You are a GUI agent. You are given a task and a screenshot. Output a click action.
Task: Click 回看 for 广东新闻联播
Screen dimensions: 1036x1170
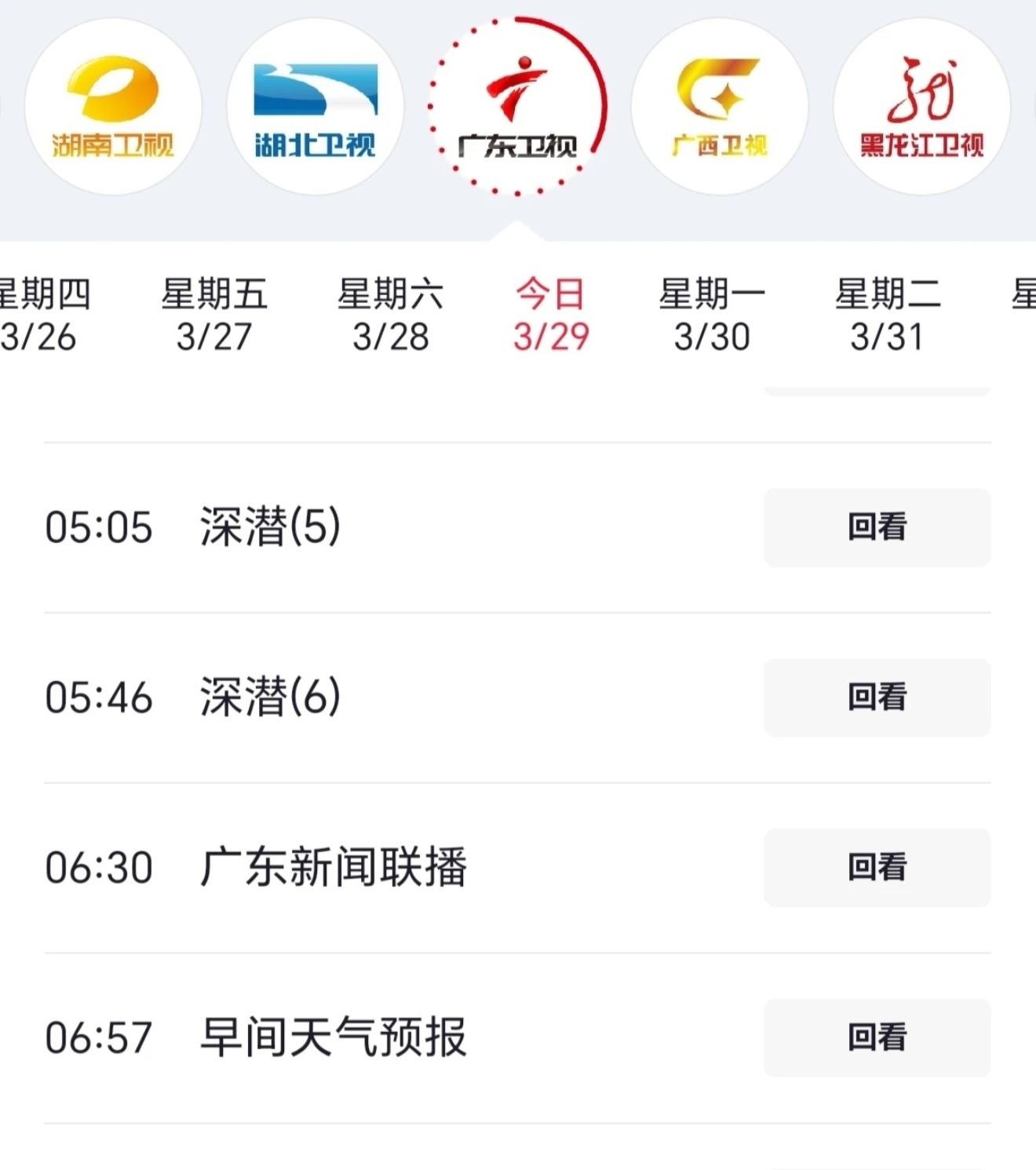877,868
